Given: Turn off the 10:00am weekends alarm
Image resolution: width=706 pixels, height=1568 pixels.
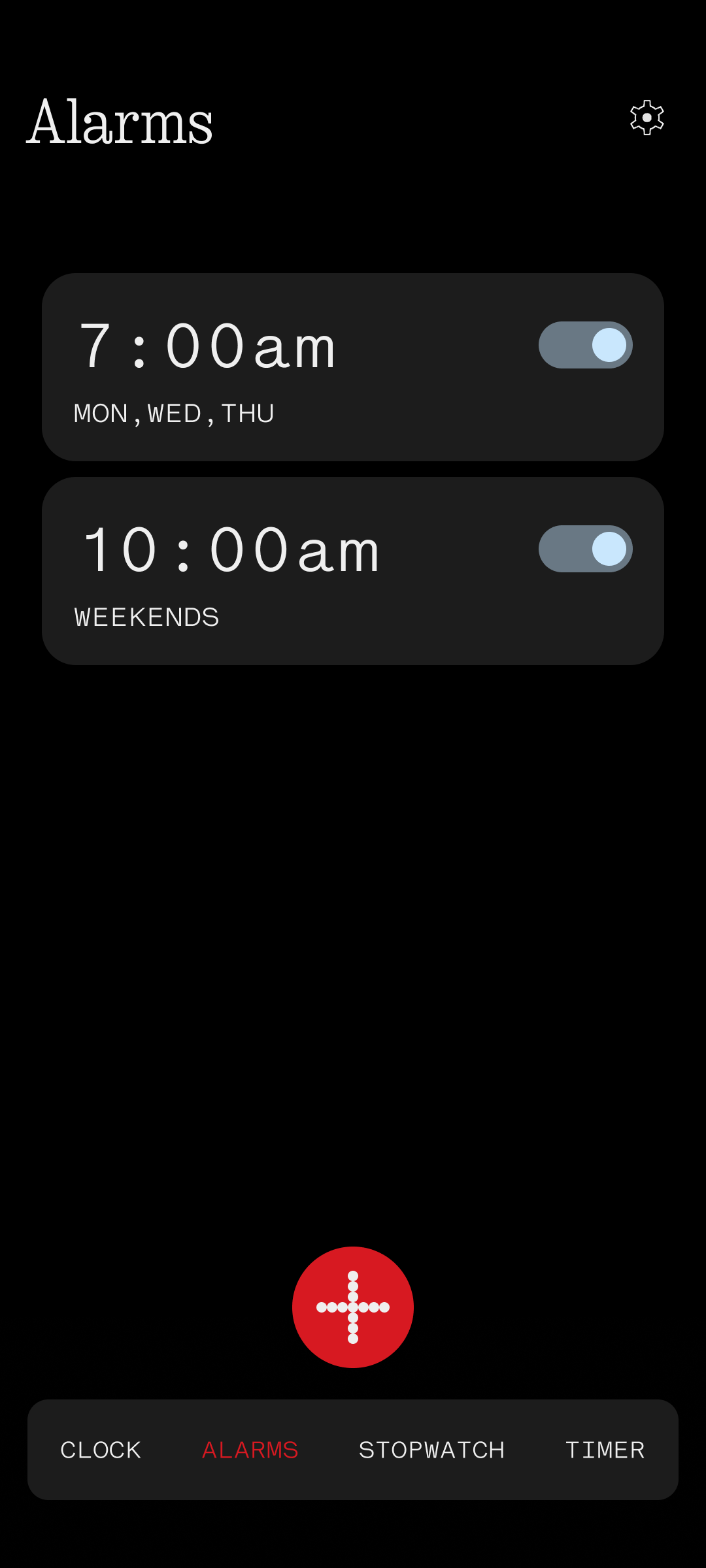Looking at the screenshot, I should 585,549.
